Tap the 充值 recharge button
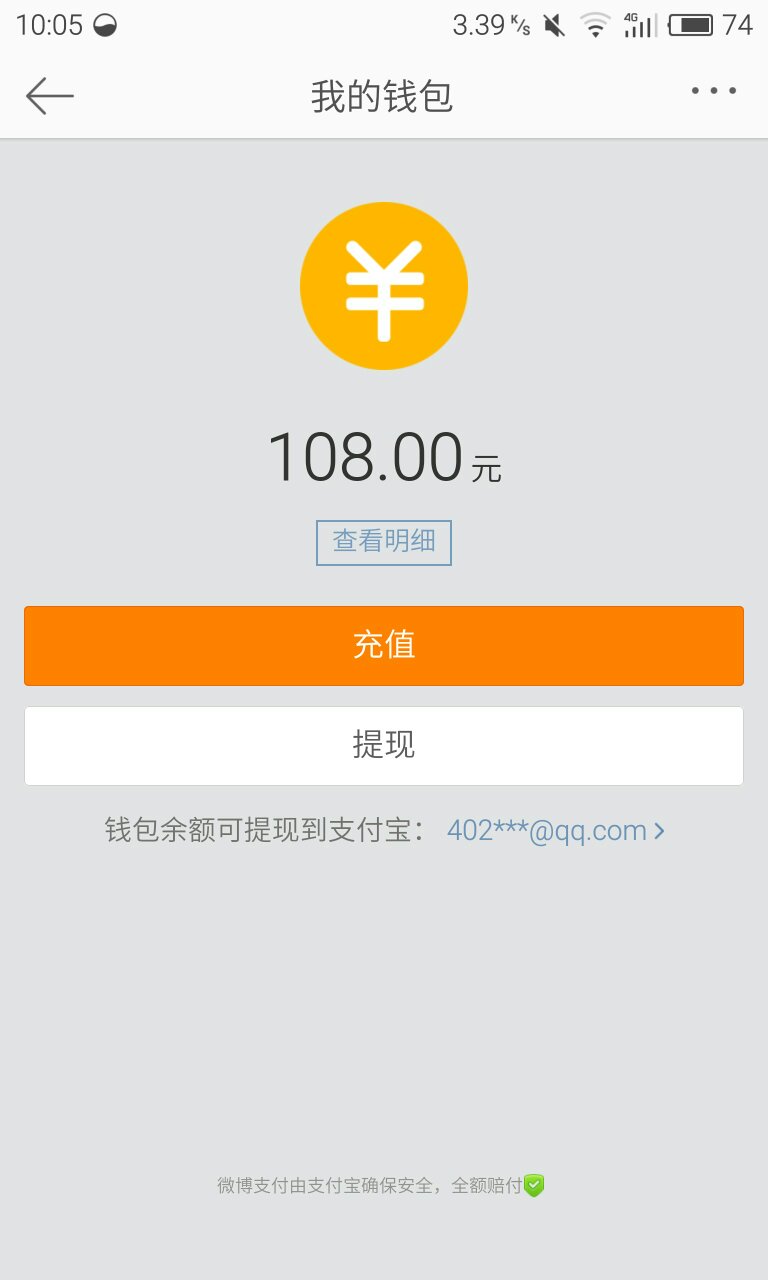The image size is (768, 1280). (x=384, y=645)
